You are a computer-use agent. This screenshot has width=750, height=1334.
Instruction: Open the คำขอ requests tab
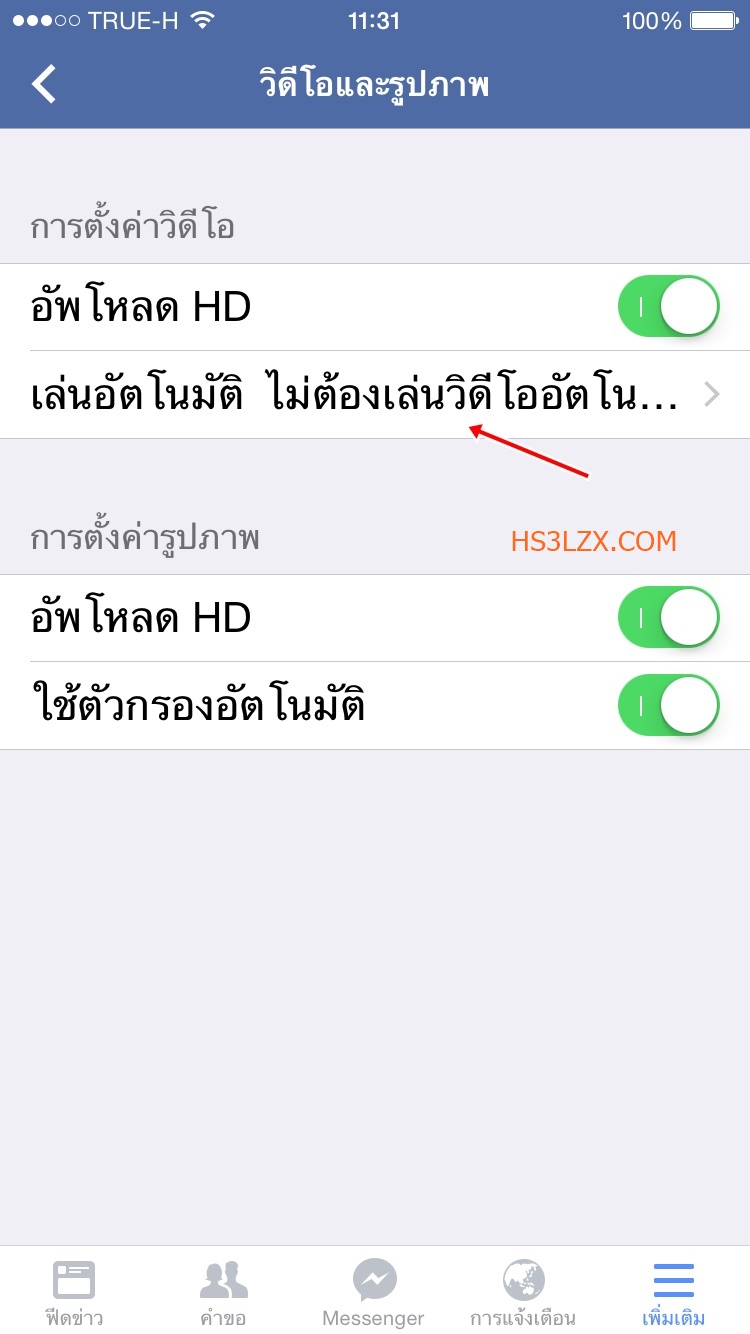click(x=224, y=1292)
